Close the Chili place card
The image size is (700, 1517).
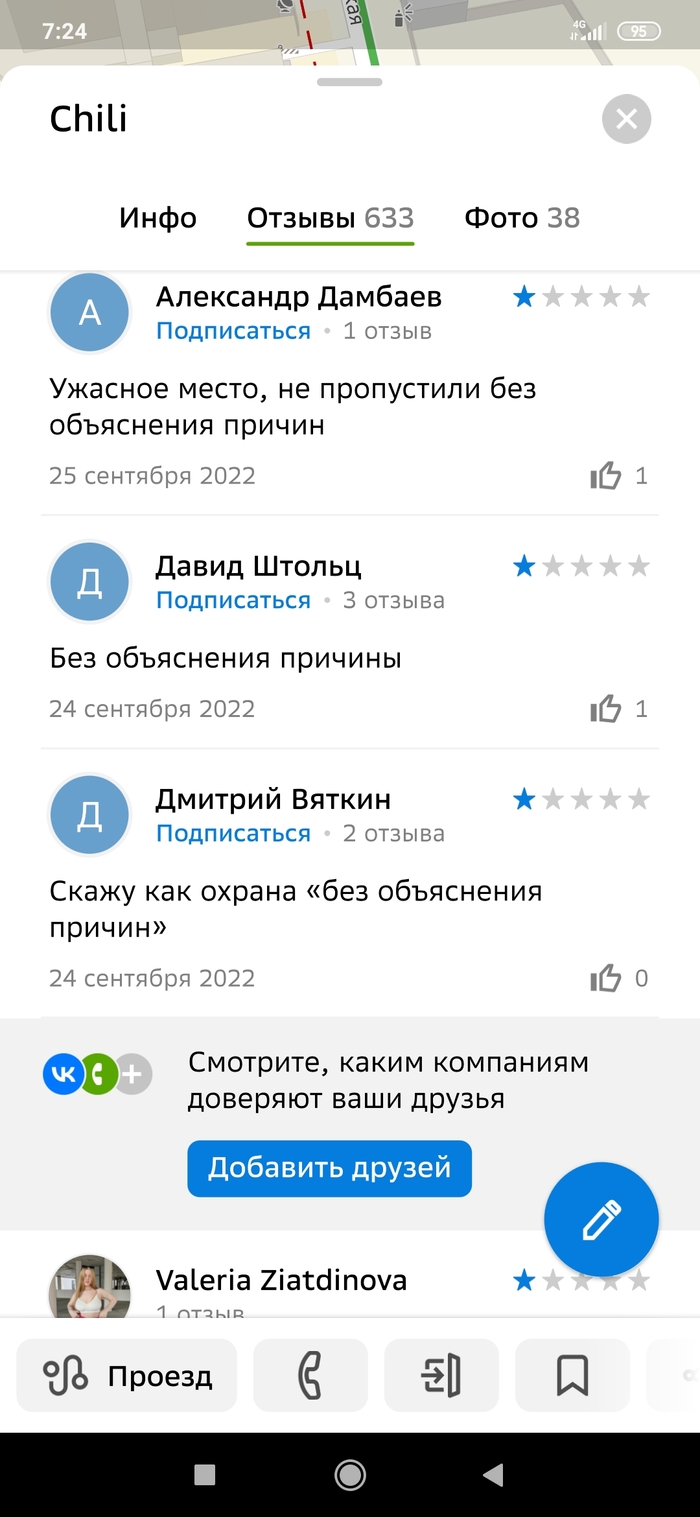coord(627,120)
